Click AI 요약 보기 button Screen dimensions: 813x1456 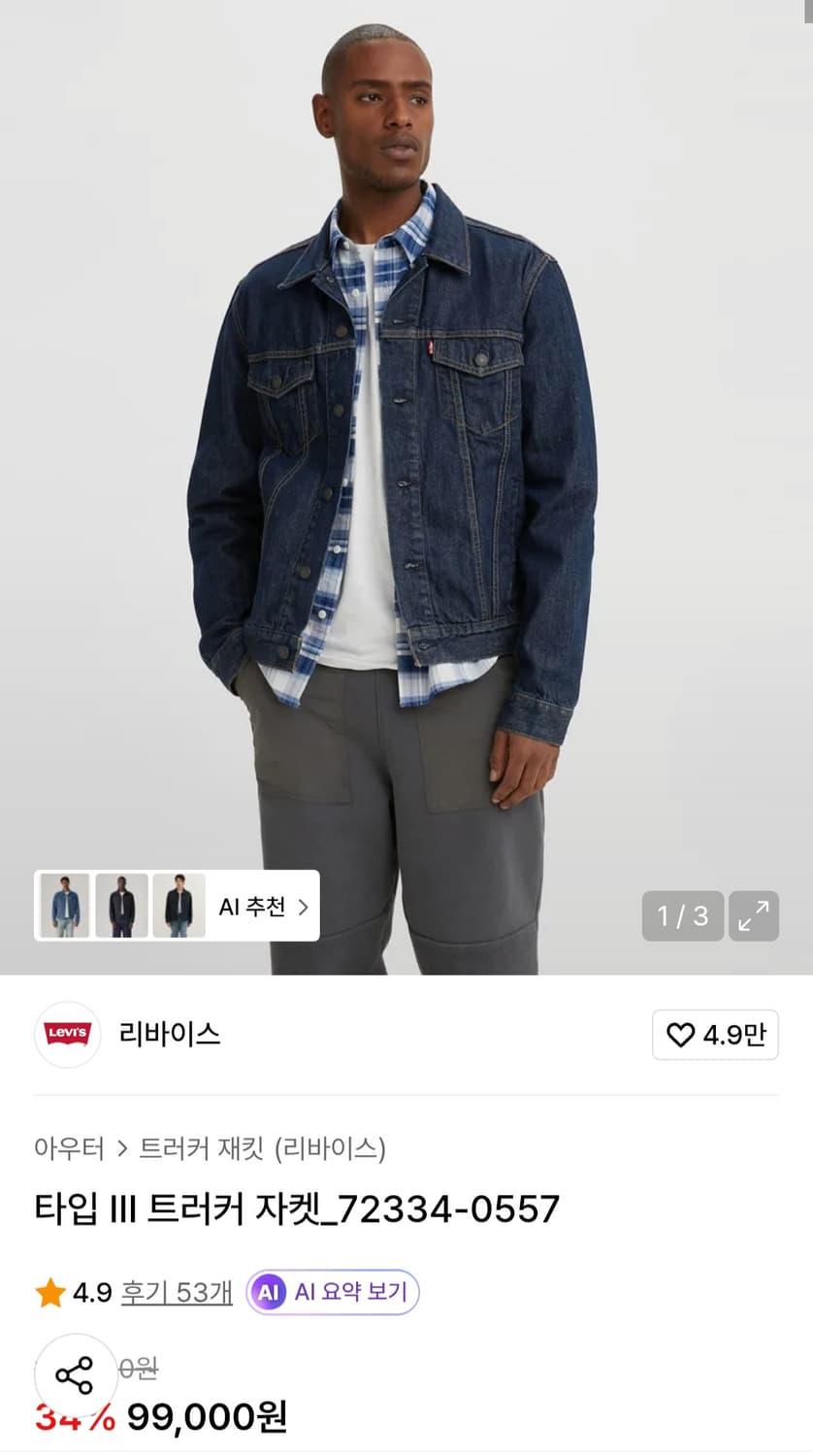(x=332, y=1292)
